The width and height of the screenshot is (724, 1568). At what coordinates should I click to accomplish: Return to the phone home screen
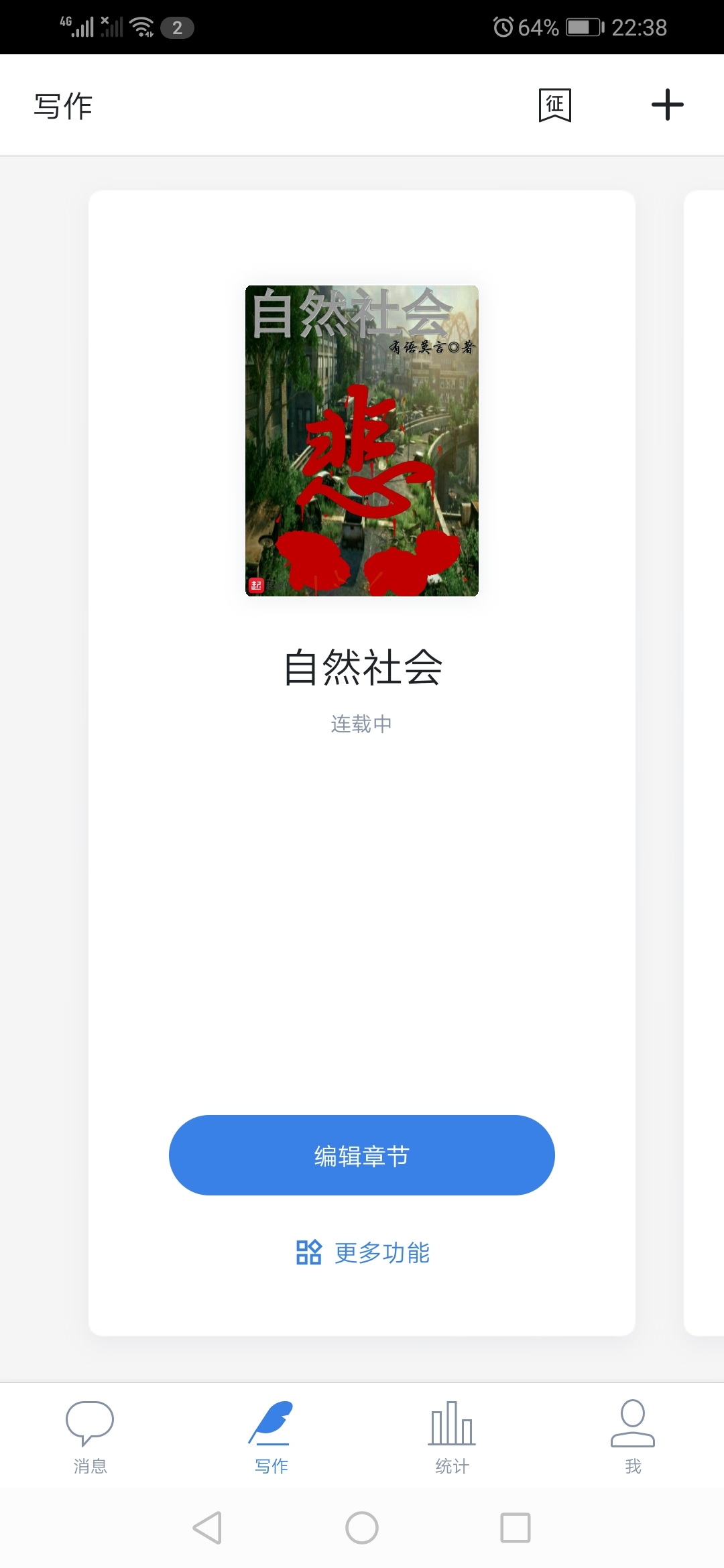(362, 1528)
